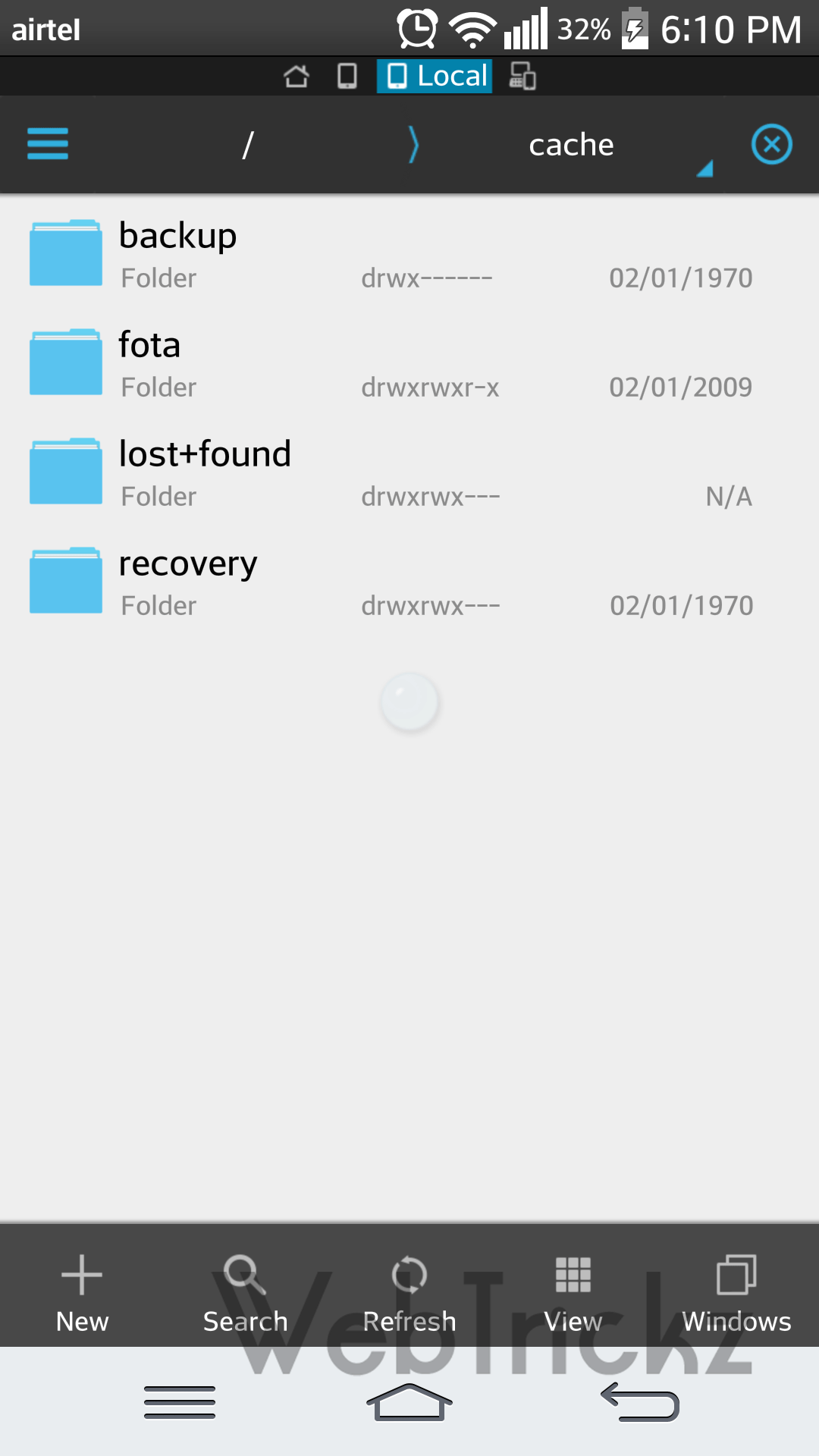Viewport: 819px width, 1456px height.
Task: Tap the system home key
Action: click(x=409, y=1401)
